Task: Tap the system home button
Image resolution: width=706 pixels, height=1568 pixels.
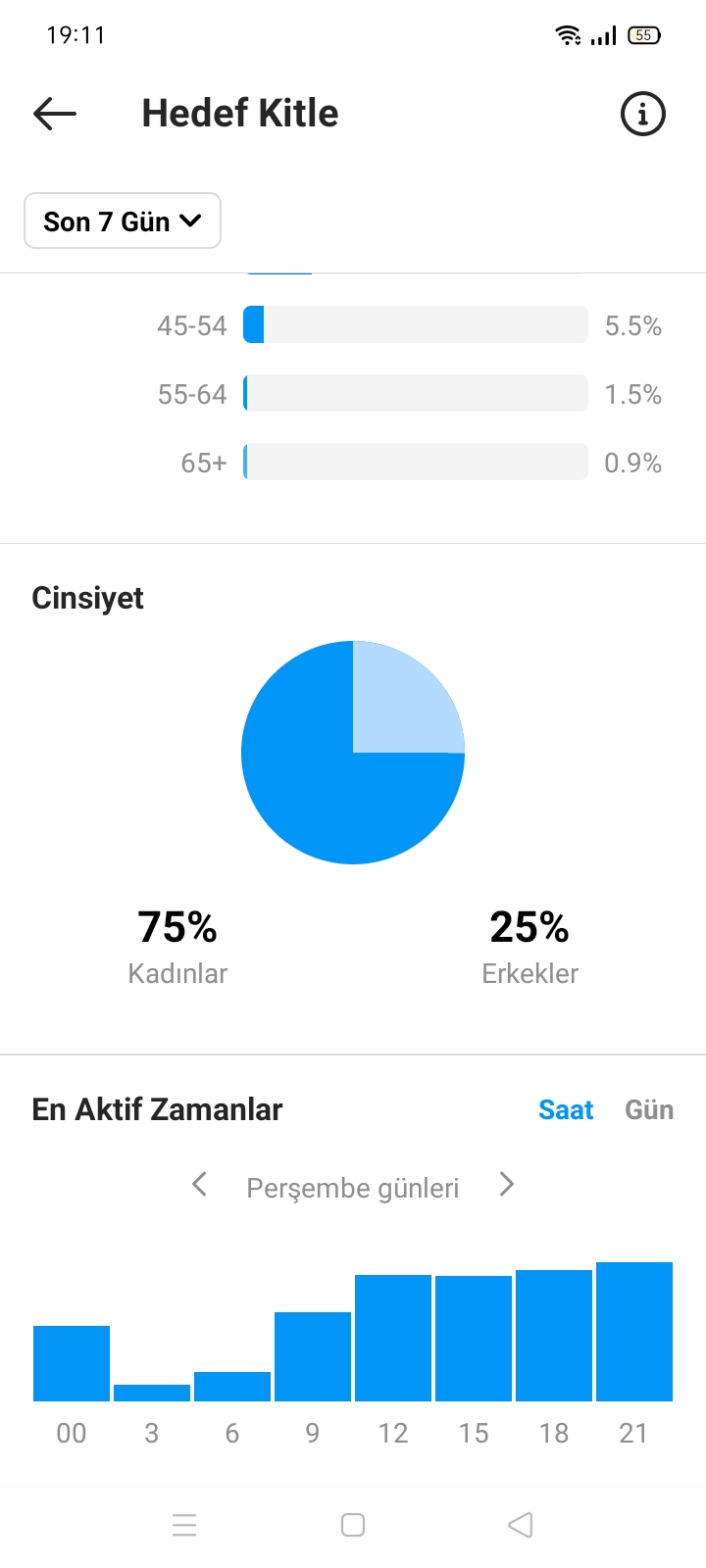Action: coord(353,1525)
